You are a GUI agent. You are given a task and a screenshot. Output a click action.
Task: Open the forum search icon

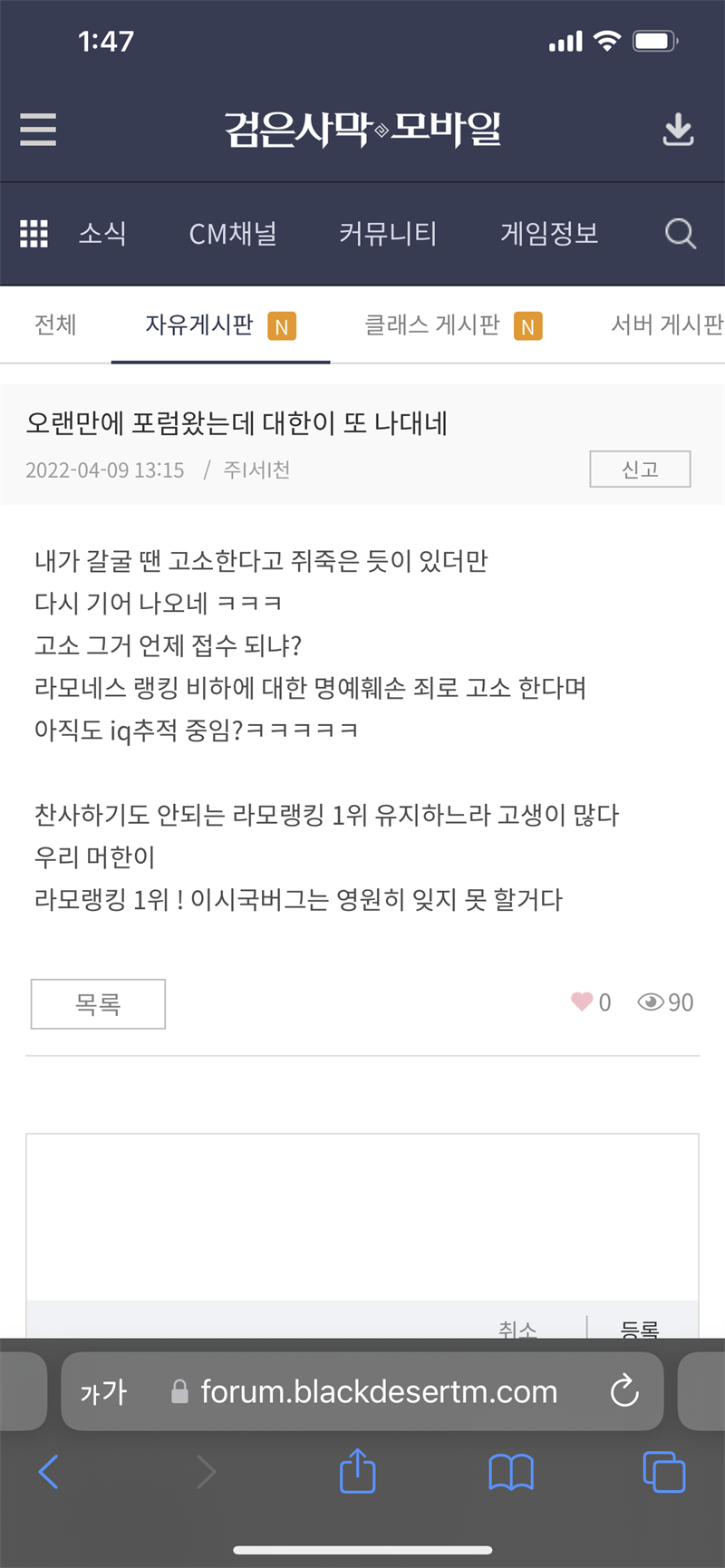[681, 234]
